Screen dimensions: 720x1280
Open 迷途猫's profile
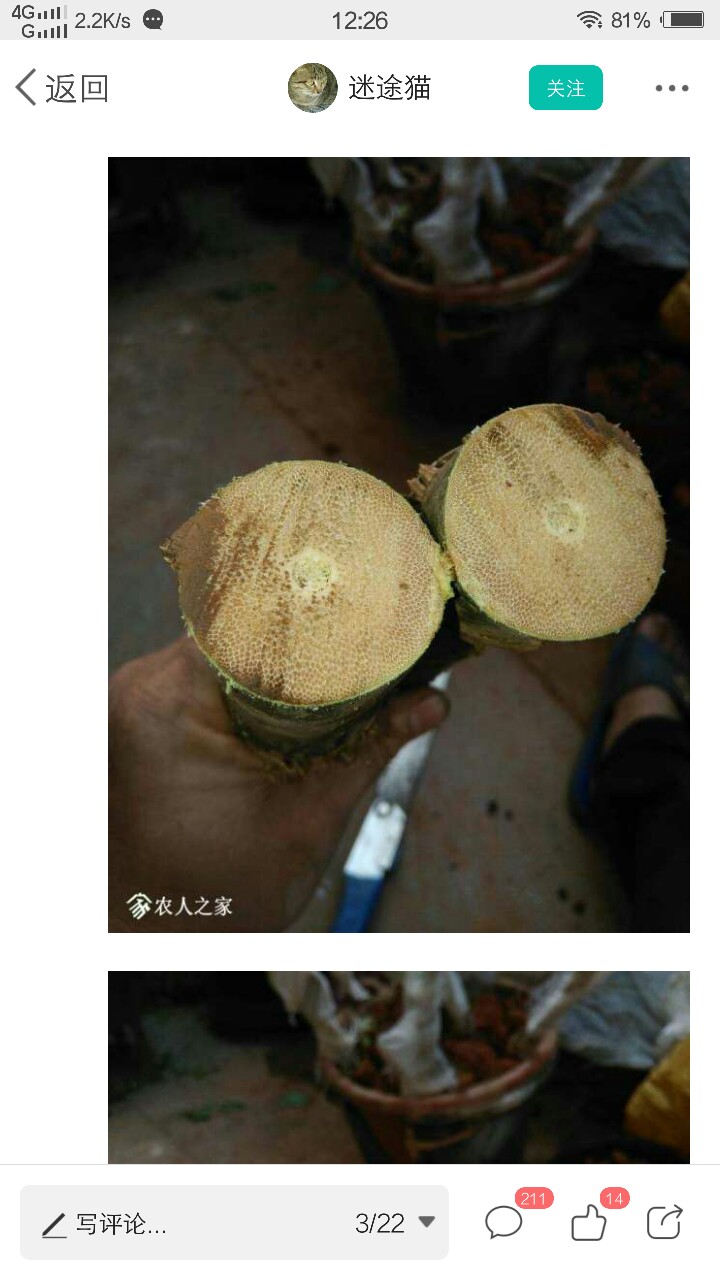point(360,88)
